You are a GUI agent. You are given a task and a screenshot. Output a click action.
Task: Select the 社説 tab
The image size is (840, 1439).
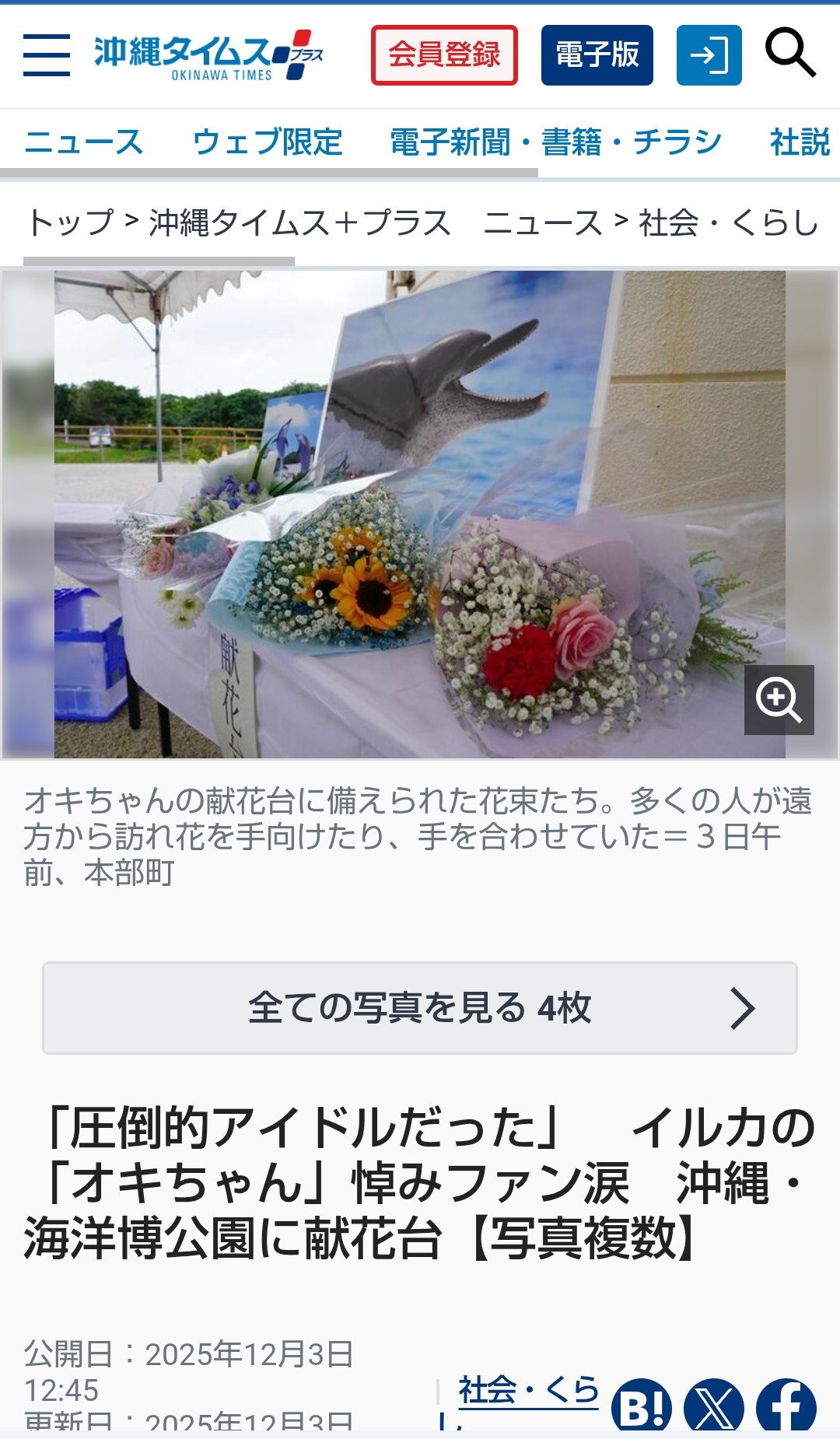[x=800, y=142]
